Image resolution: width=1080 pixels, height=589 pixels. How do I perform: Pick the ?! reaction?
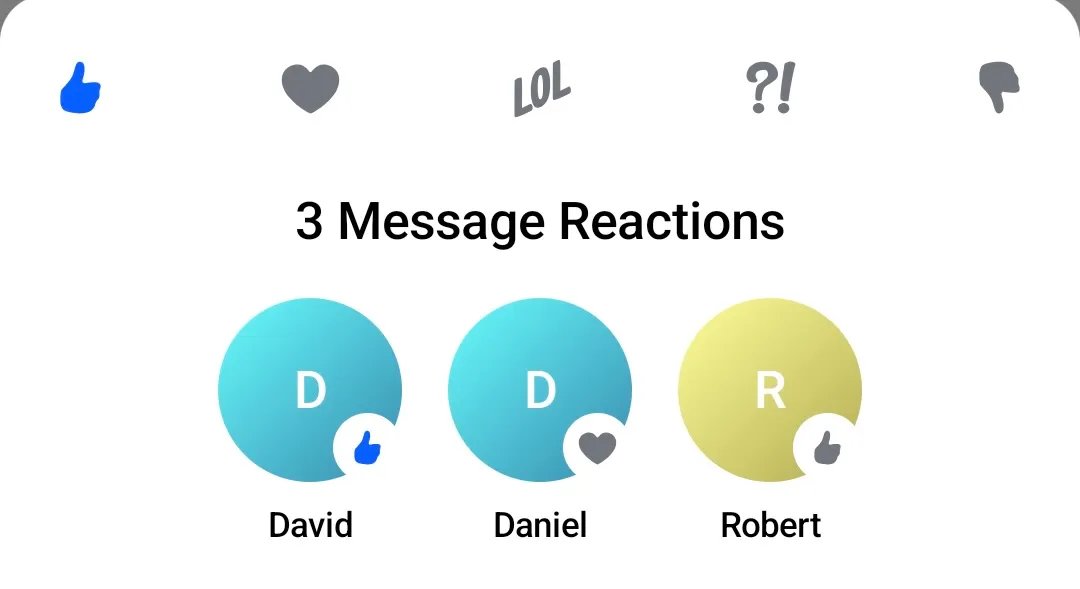pyautogui.click(x=770, y=89)
